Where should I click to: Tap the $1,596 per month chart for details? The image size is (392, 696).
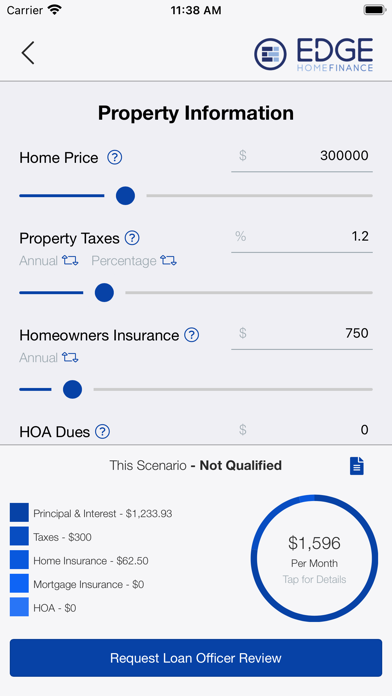[314, 558]
